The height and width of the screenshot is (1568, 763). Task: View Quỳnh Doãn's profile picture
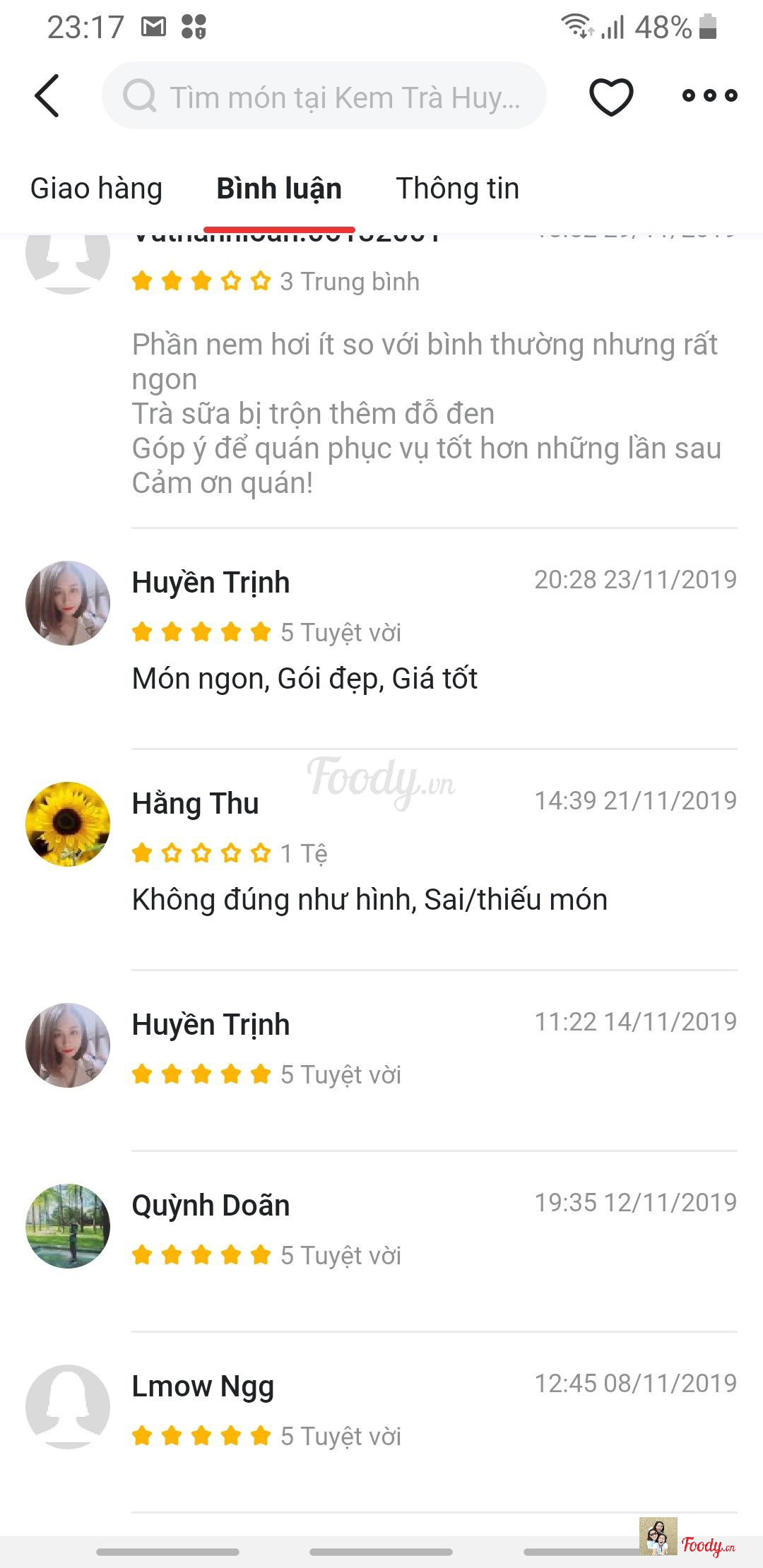[x=68, y=1225]
